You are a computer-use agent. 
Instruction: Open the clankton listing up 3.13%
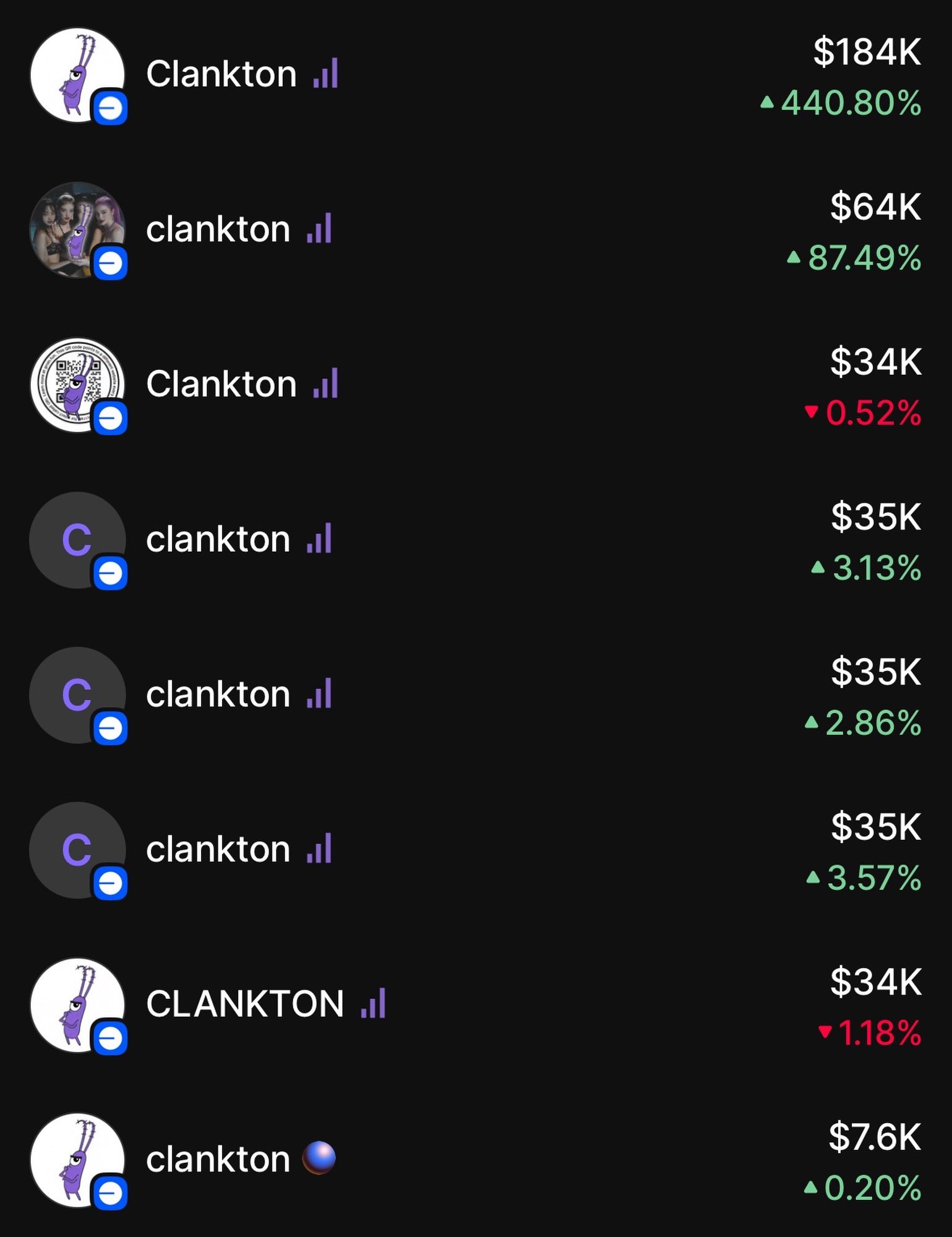(x=218, y=540)
